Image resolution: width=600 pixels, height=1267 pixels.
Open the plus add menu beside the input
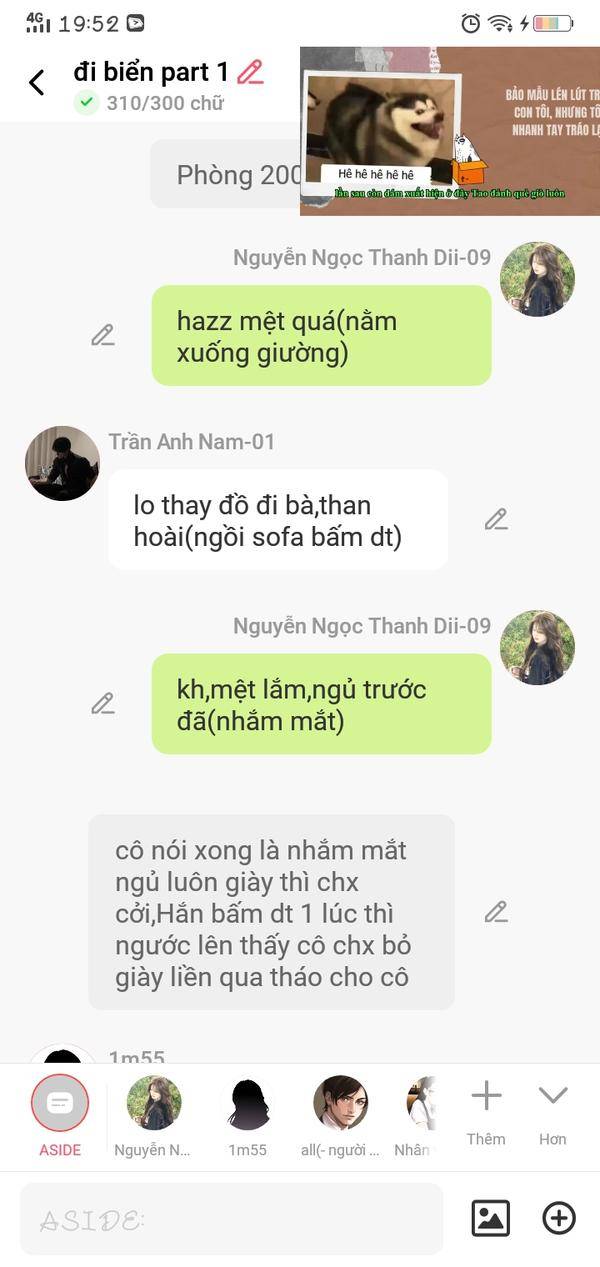pos(559,1218)
